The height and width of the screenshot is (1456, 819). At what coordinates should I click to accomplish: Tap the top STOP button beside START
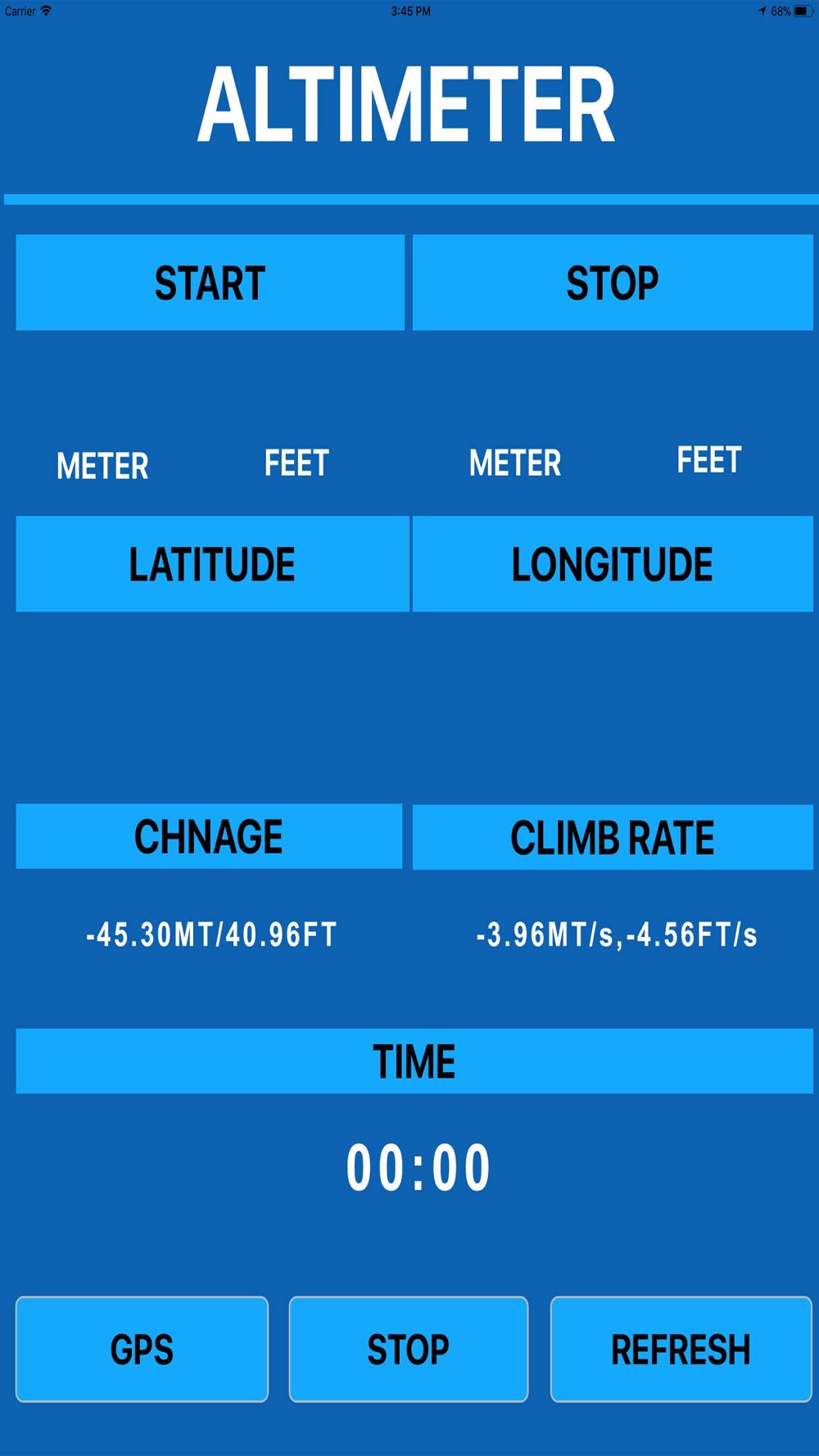click(613, 283)
